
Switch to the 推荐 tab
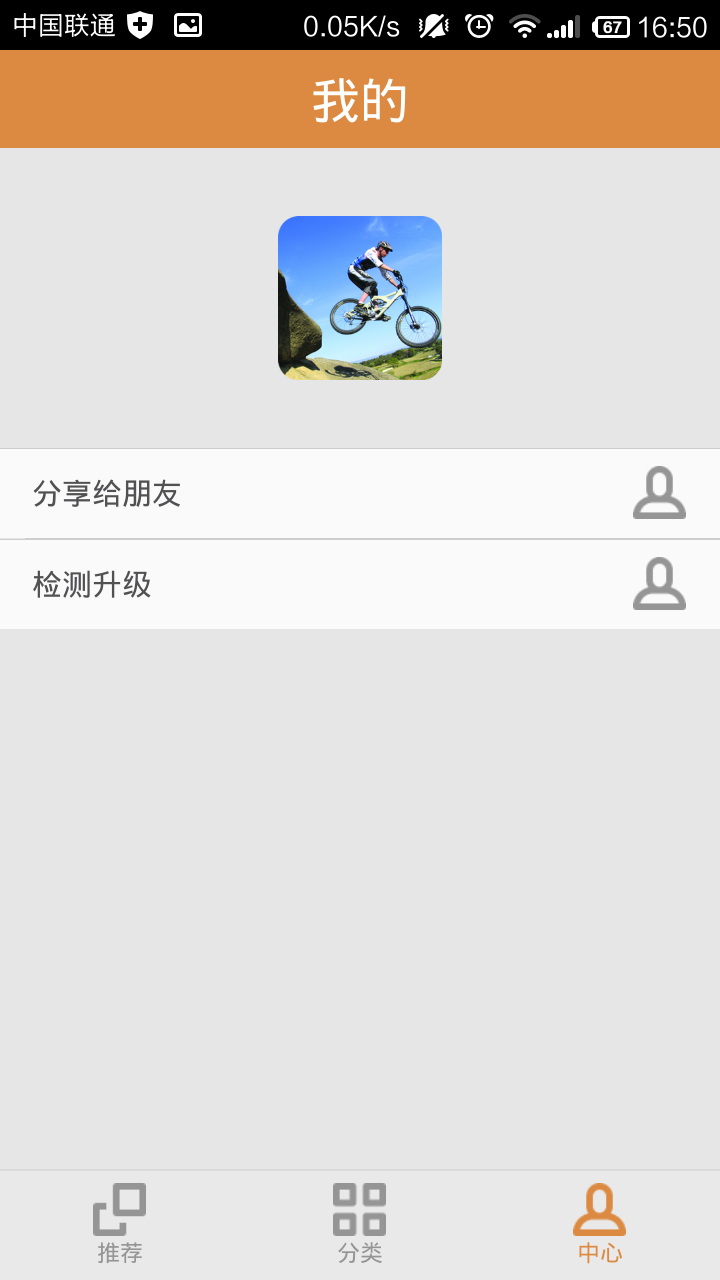tap(119, 1222)
